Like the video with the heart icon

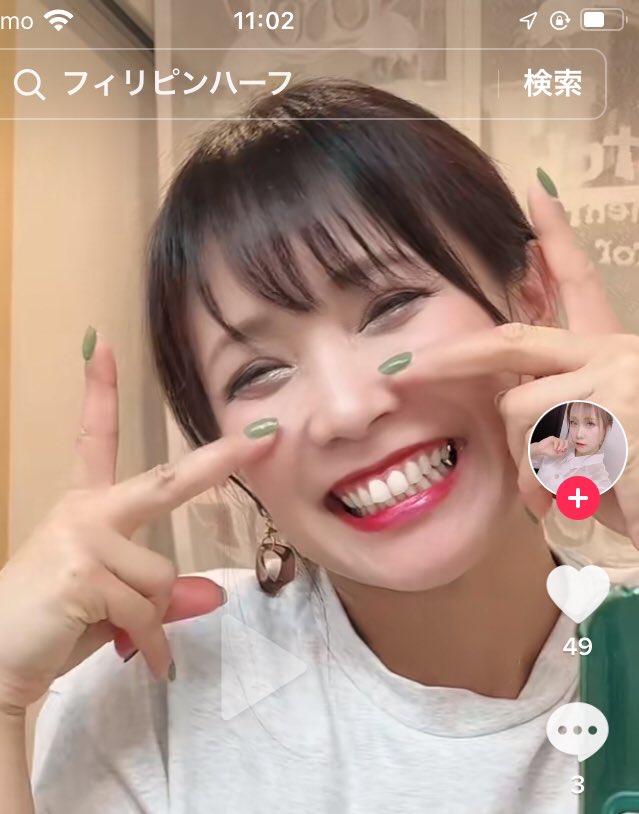[x=578, y=593]
